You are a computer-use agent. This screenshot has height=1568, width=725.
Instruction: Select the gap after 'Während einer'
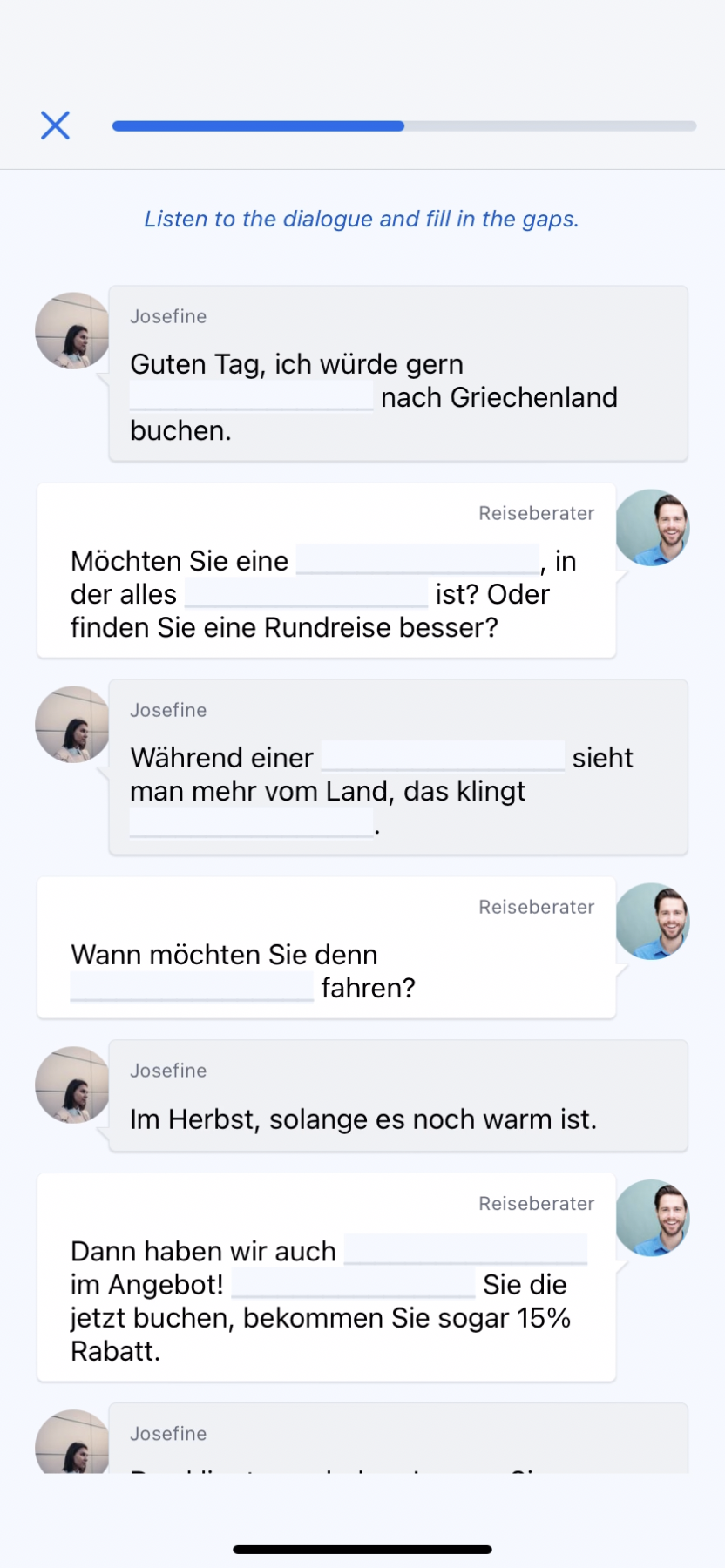pos(443,755)
